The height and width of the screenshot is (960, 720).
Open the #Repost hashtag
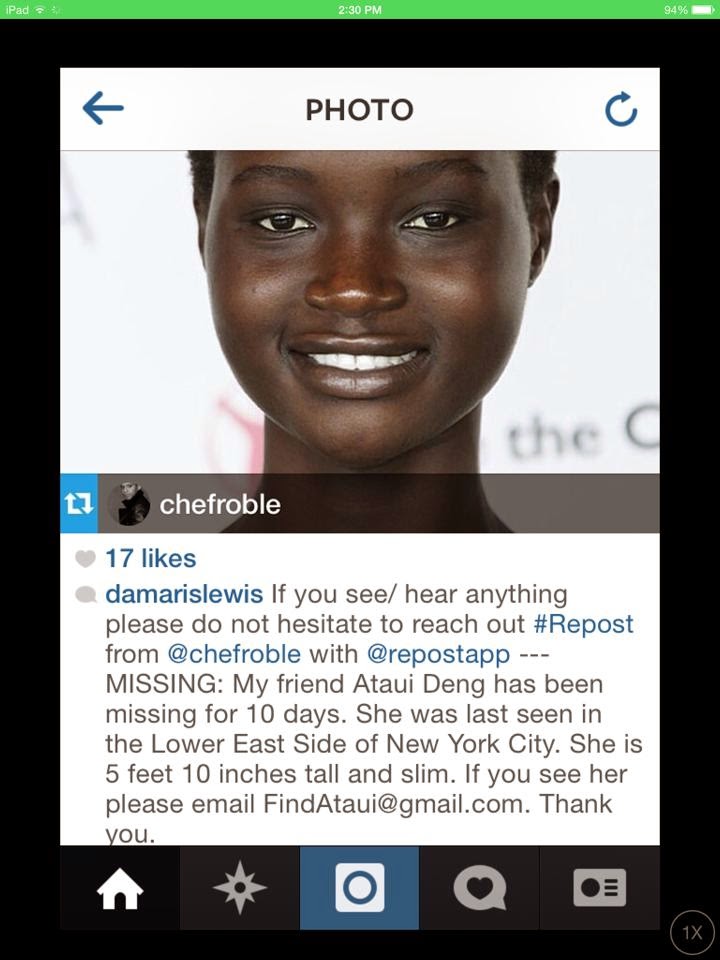click(584, 624)
